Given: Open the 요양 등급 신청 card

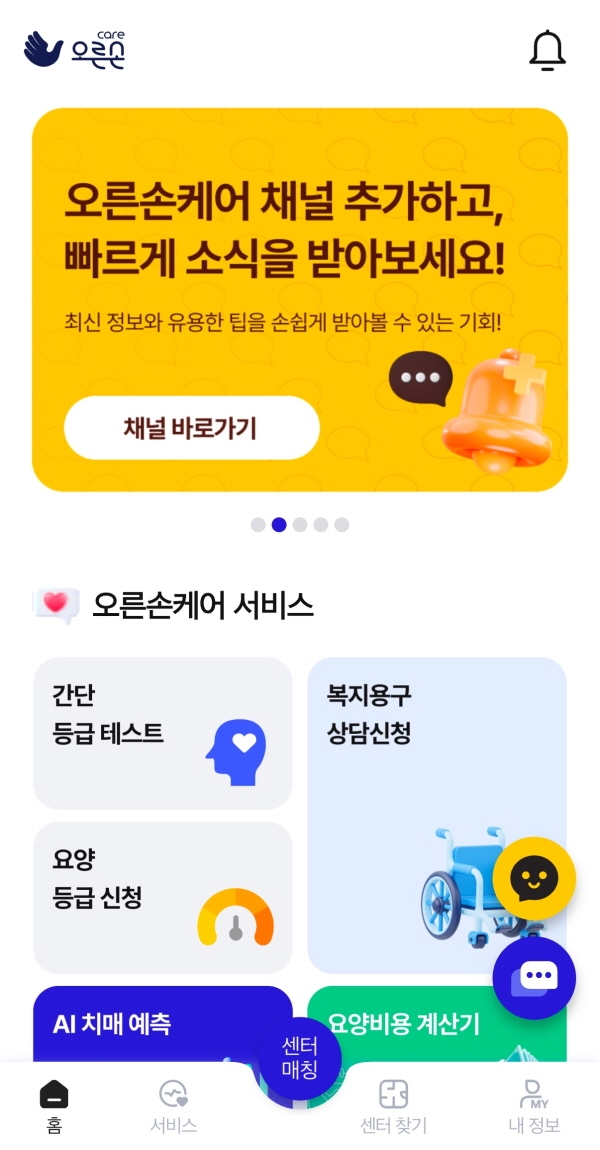Looking at the screenshot, I should 163,898.
